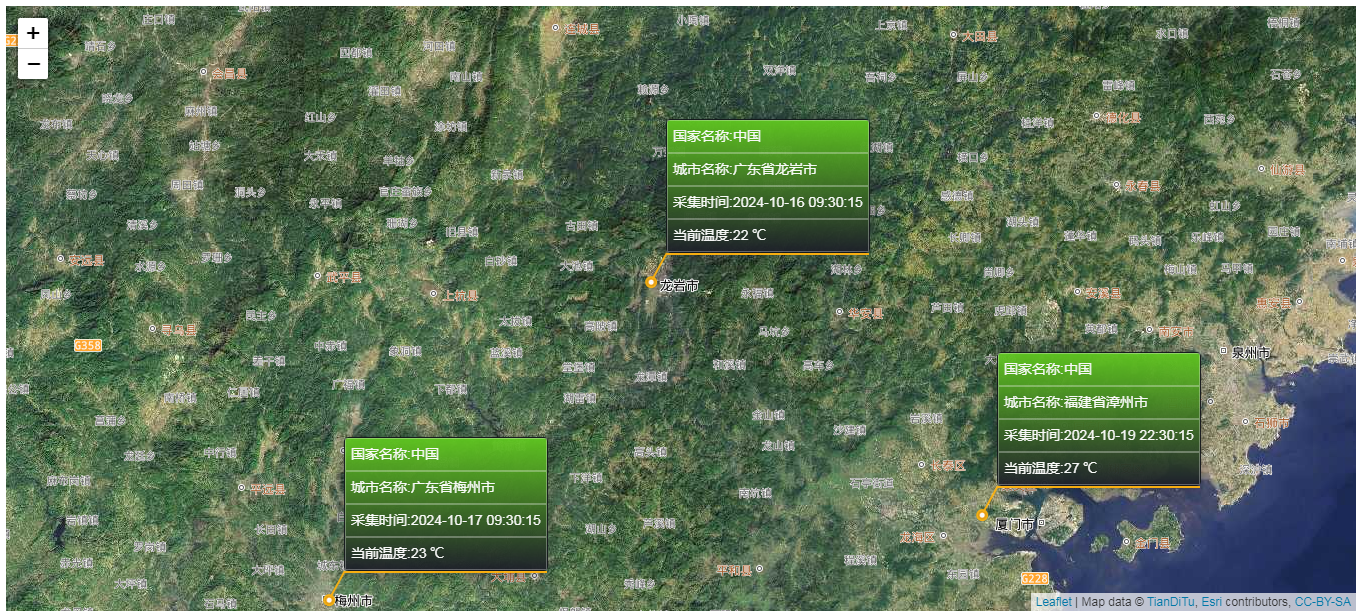The width and height of the screenshot is (1361, 615).
Task: Open the Esri link
Action: click(x=1211, y=602)
